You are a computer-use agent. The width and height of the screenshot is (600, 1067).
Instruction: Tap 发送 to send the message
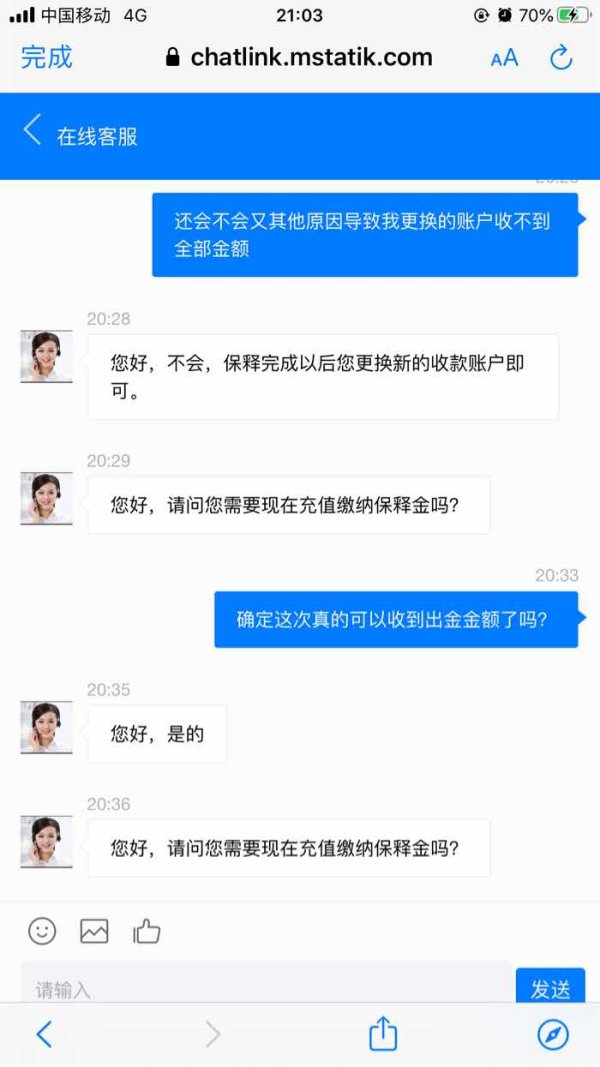[550, 985]
